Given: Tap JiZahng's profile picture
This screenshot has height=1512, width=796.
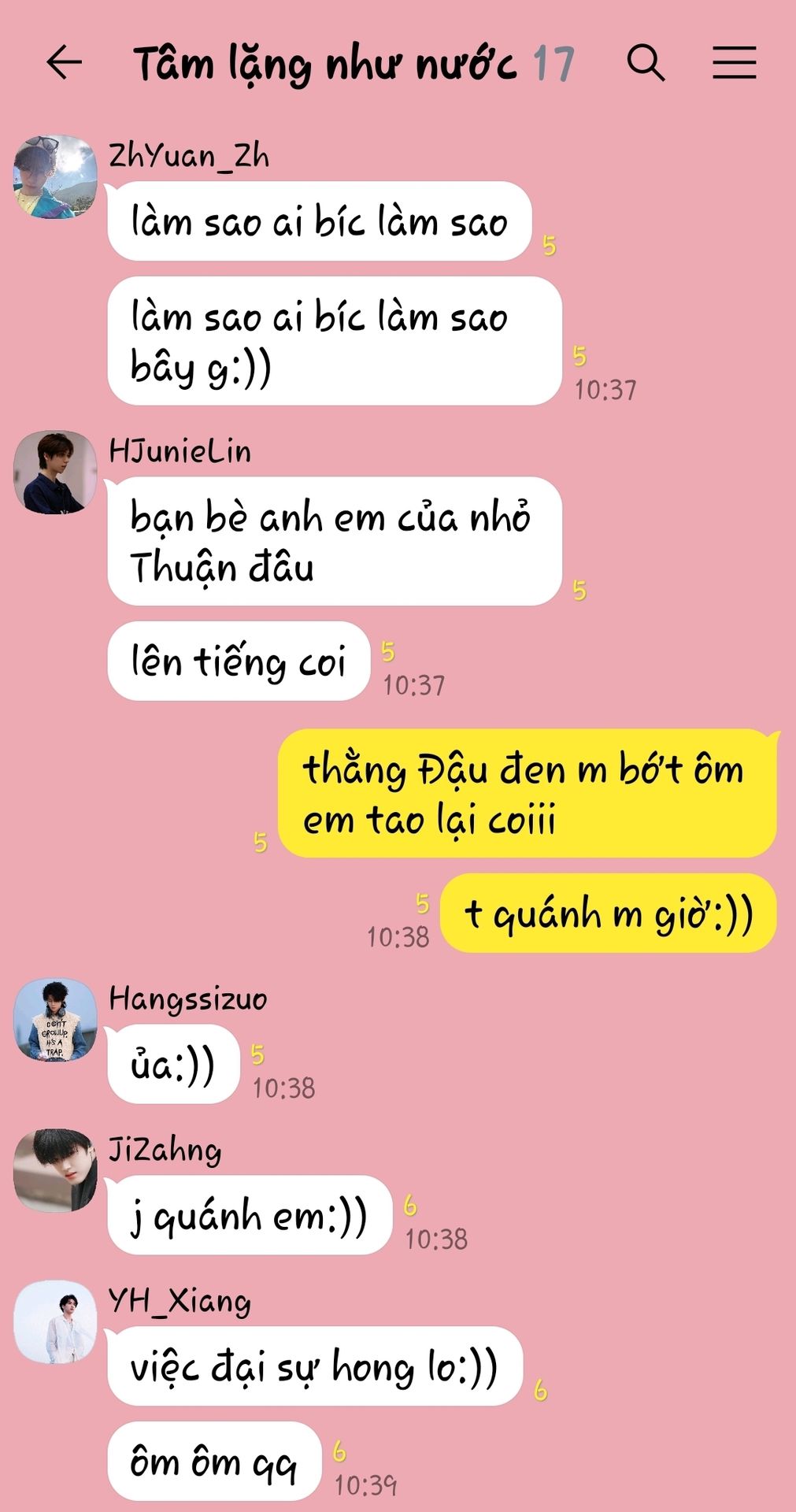Looking at the screenshot, I should pos(55,1171).
